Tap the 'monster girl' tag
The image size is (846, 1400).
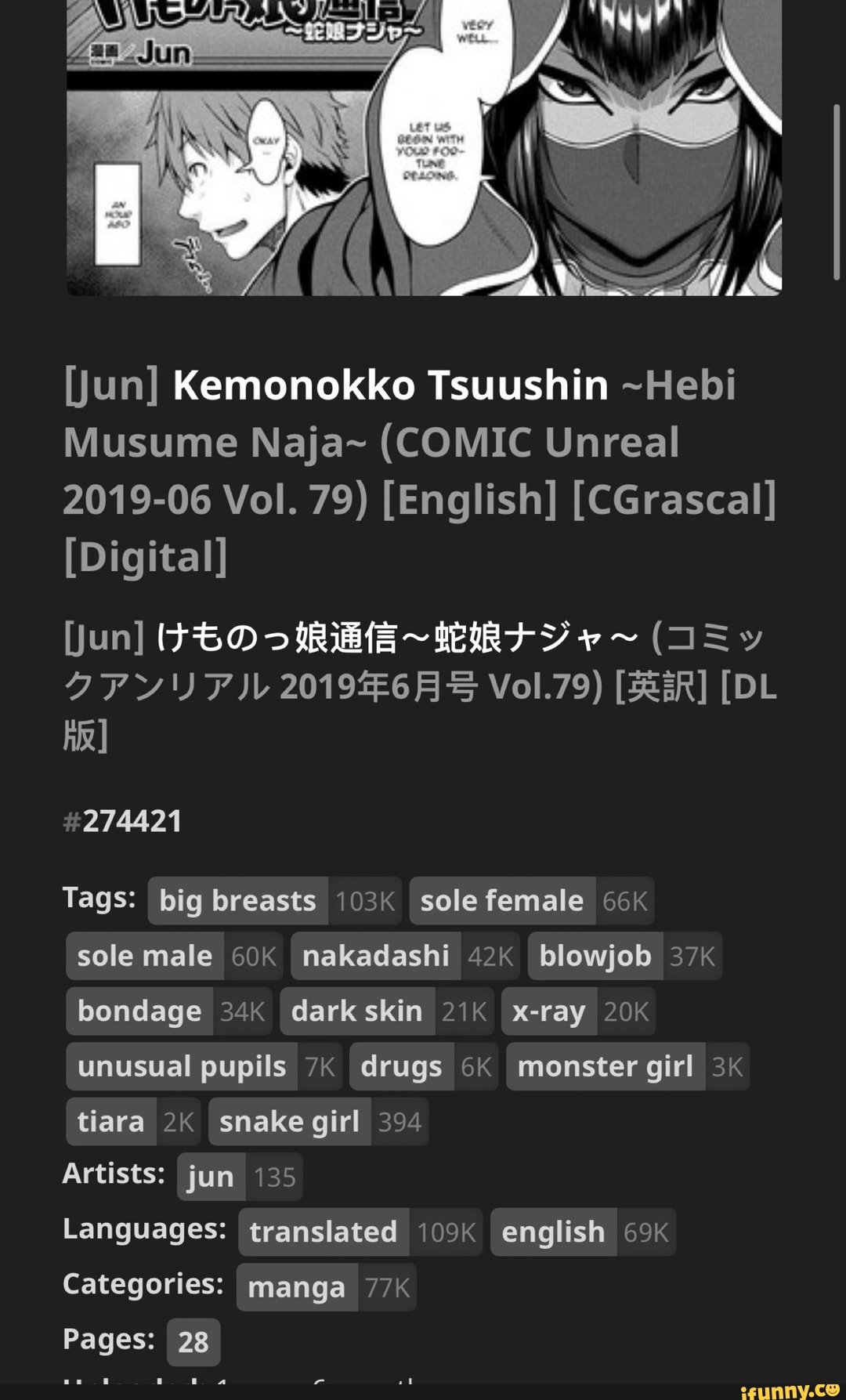[x=627, y=1066]
